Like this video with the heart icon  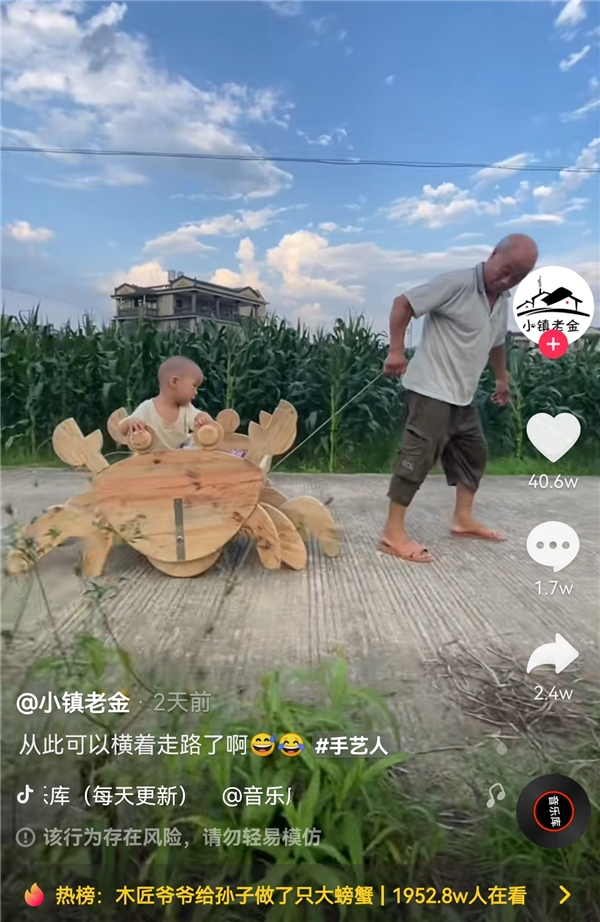coord(553,436)
